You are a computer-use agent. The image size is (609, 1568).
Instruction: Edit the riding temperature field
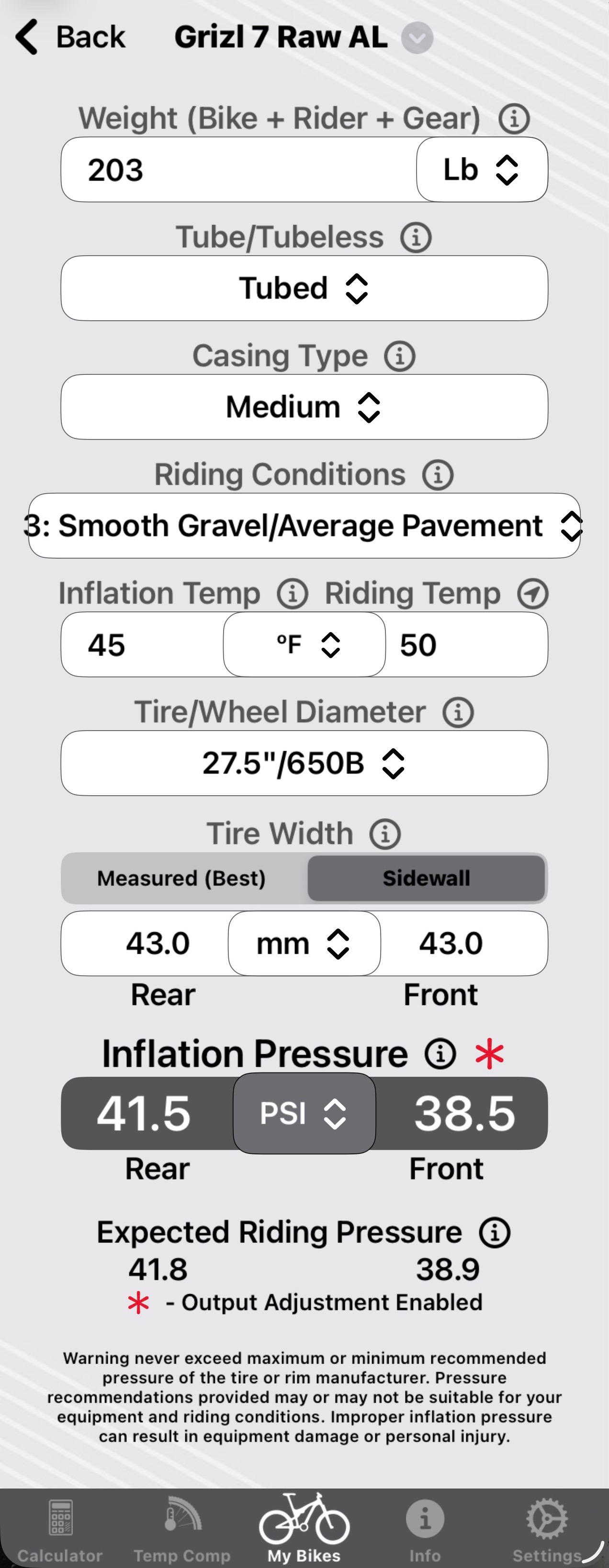tap(465, 644)
